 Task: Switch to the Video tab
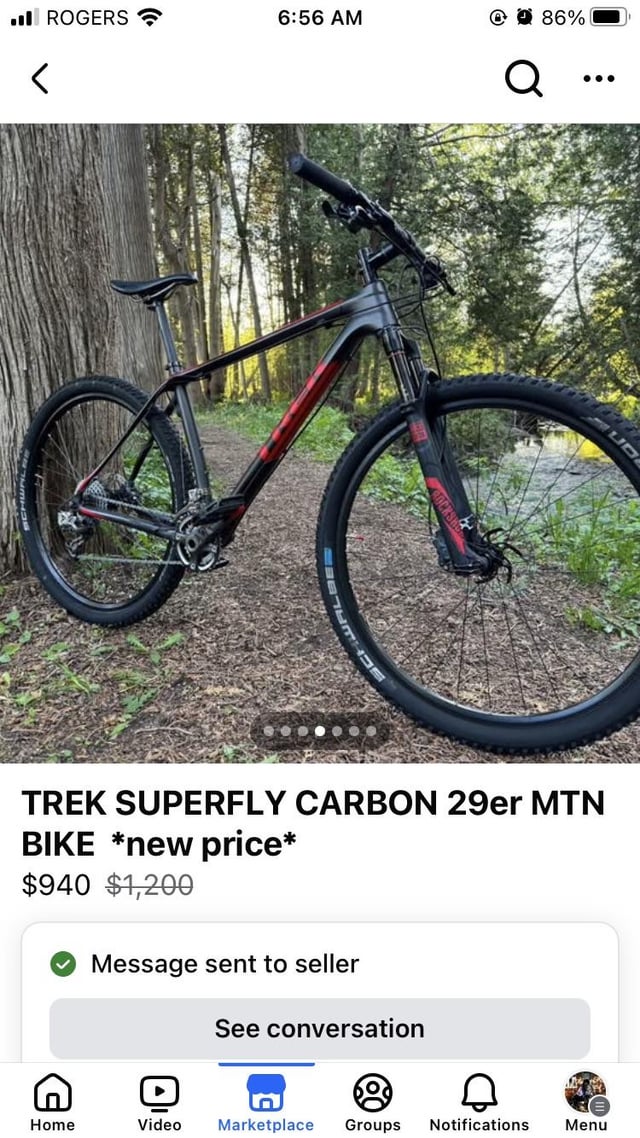tap(160, 1102)
